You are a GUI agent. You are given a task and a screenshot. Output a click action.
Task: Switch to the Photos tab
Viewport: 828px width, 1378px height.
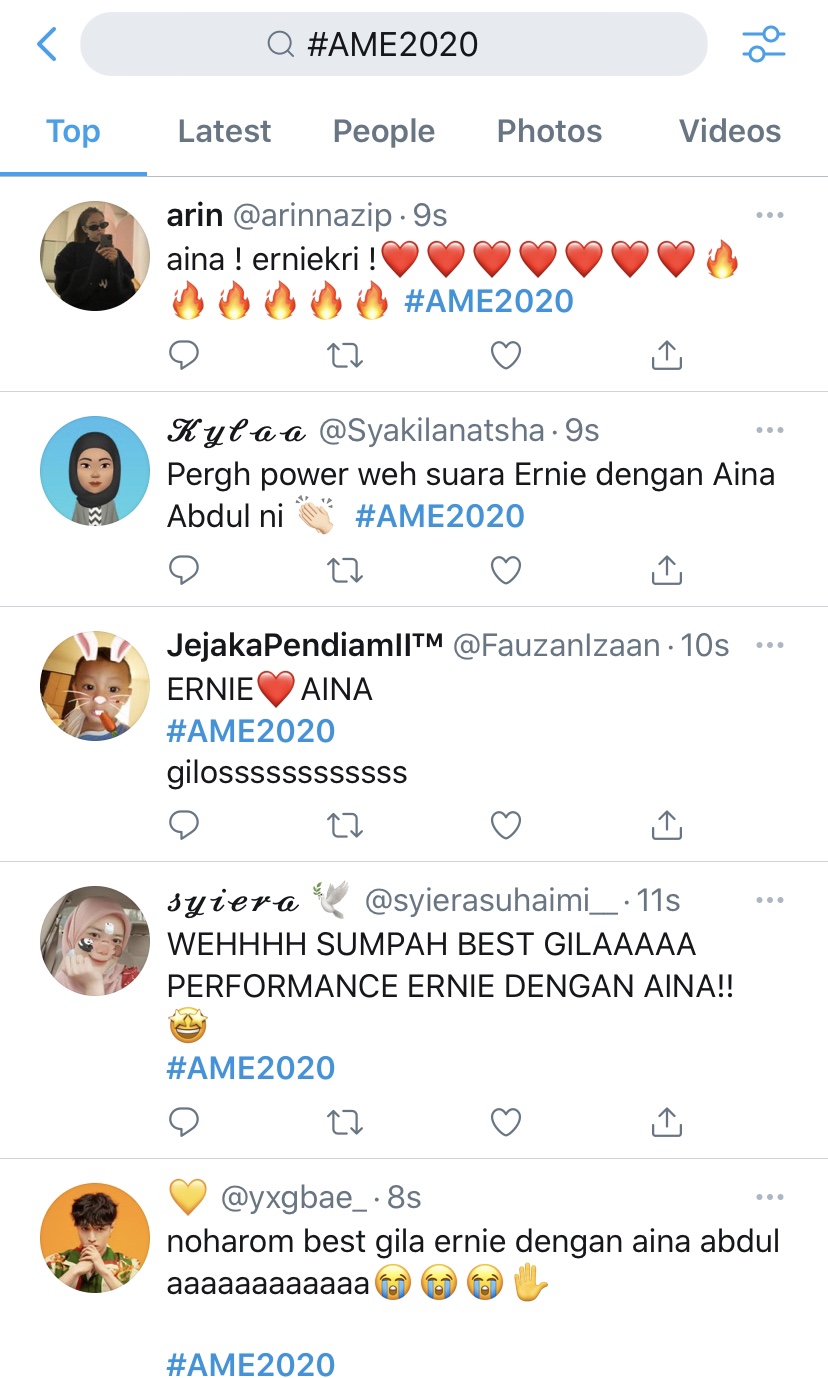coord(549,131)
